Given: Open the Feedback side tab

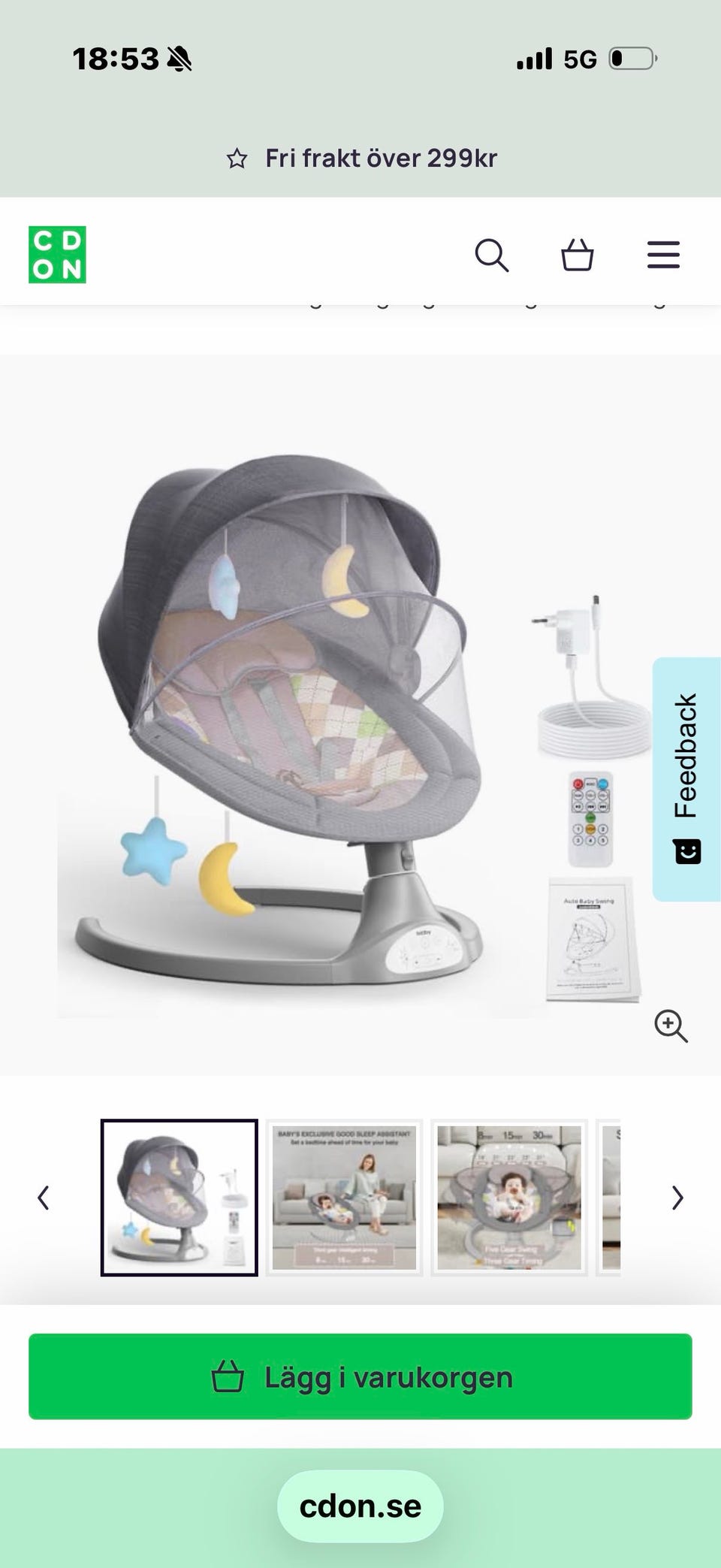Looking at the screenshot, I should point(686,779).
